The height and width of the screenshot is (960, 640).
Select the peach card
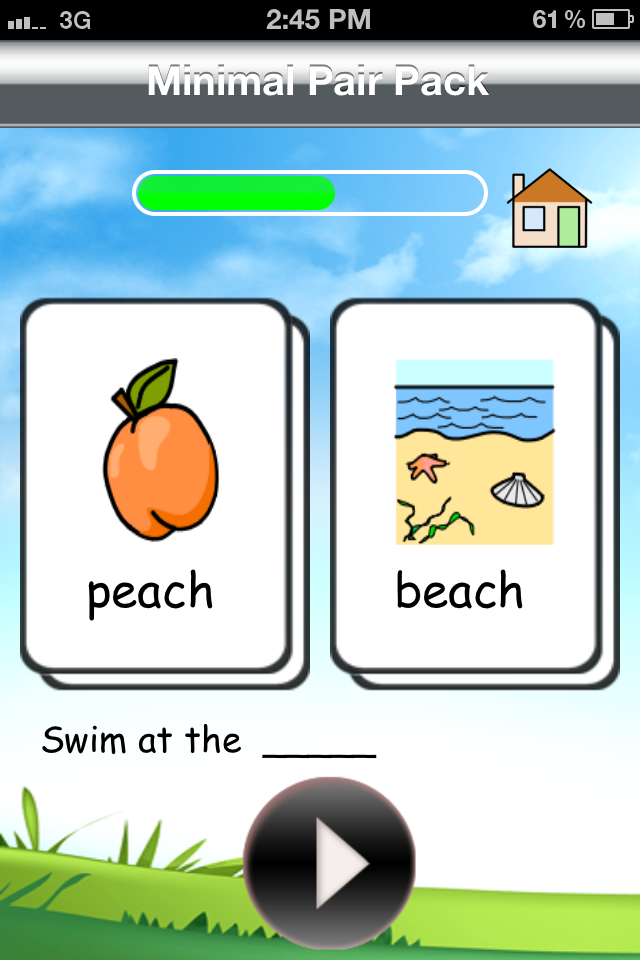click(x=164, y=493)
